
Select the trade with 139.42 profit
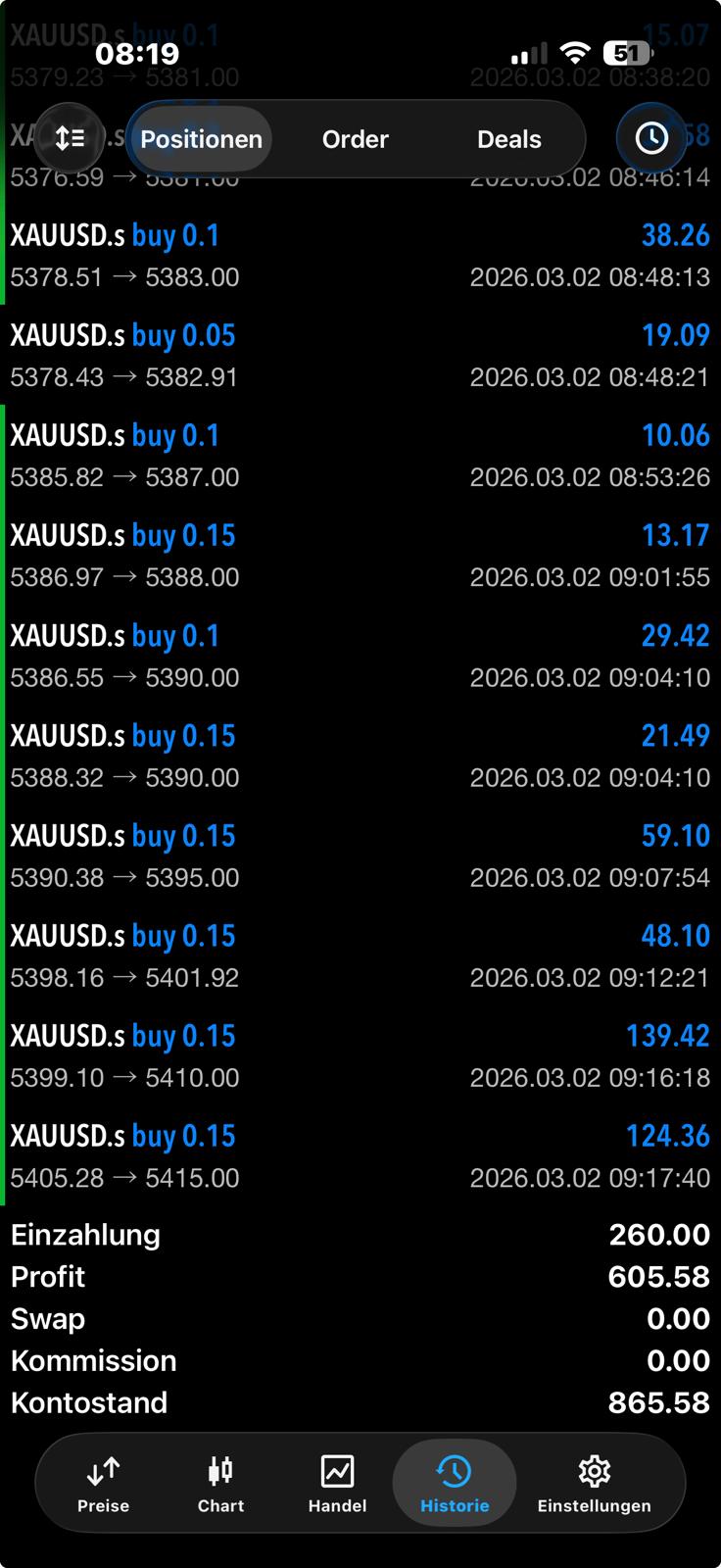click(x=360, y=1056)
